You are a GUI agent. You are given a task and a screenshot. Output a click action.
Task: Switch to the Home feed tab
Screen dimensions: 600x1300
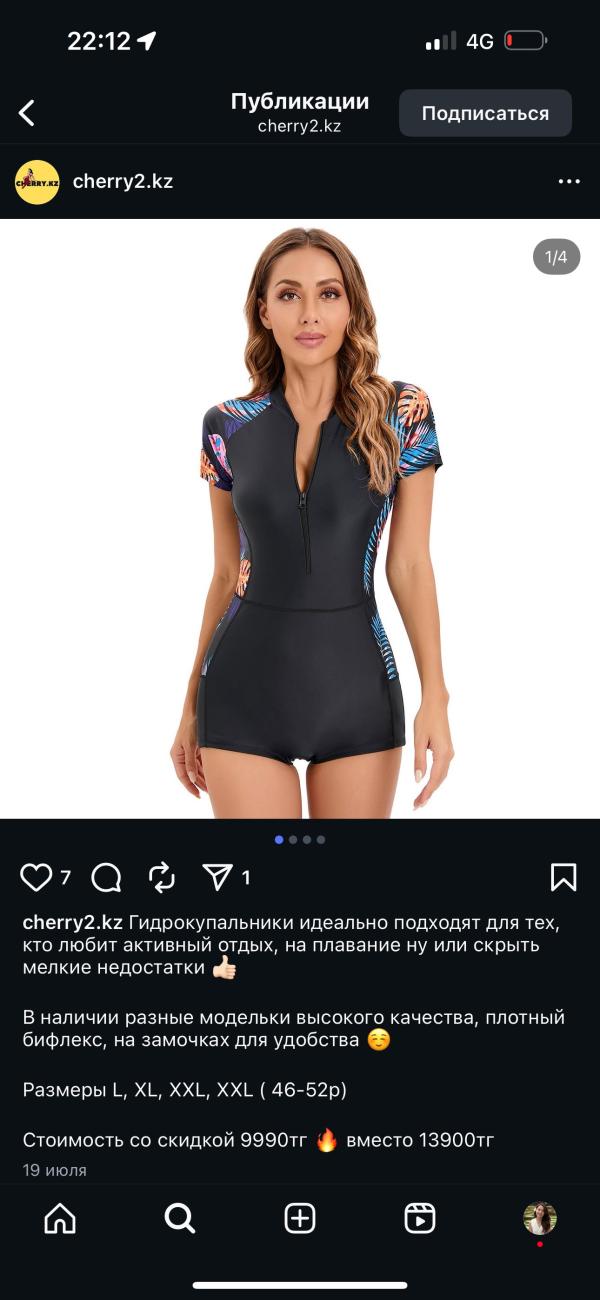[x=60, y=1218]
